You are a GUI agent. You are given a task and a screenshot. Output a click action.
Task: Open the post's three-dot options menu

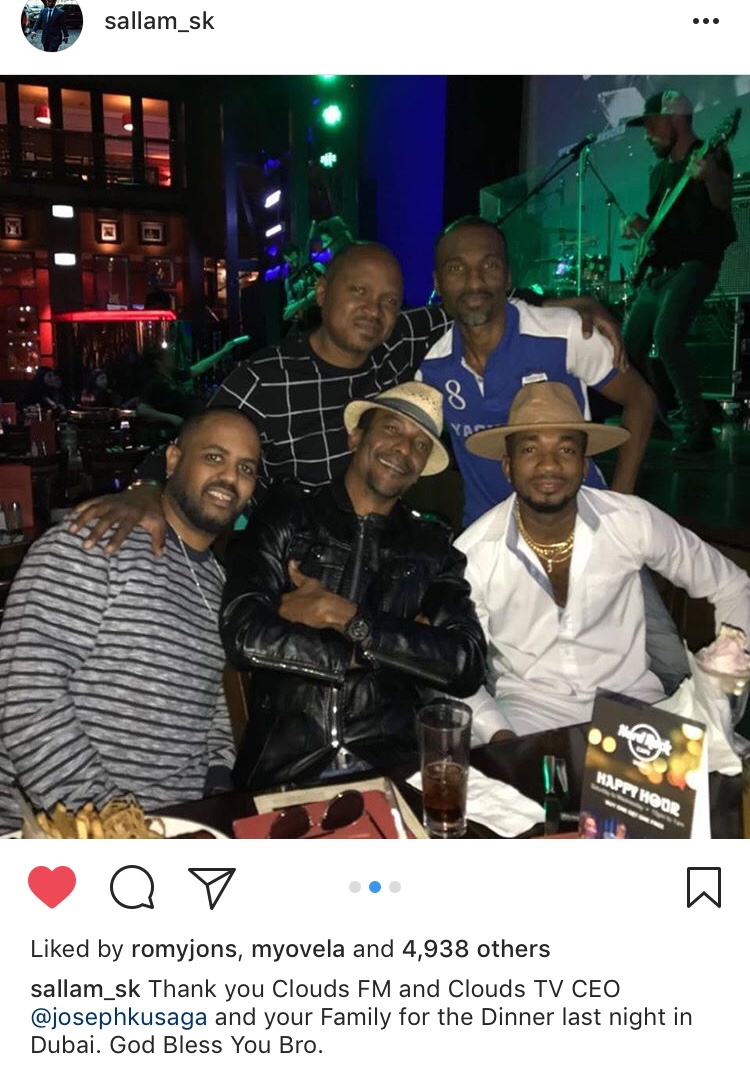(x=705, y=22)
